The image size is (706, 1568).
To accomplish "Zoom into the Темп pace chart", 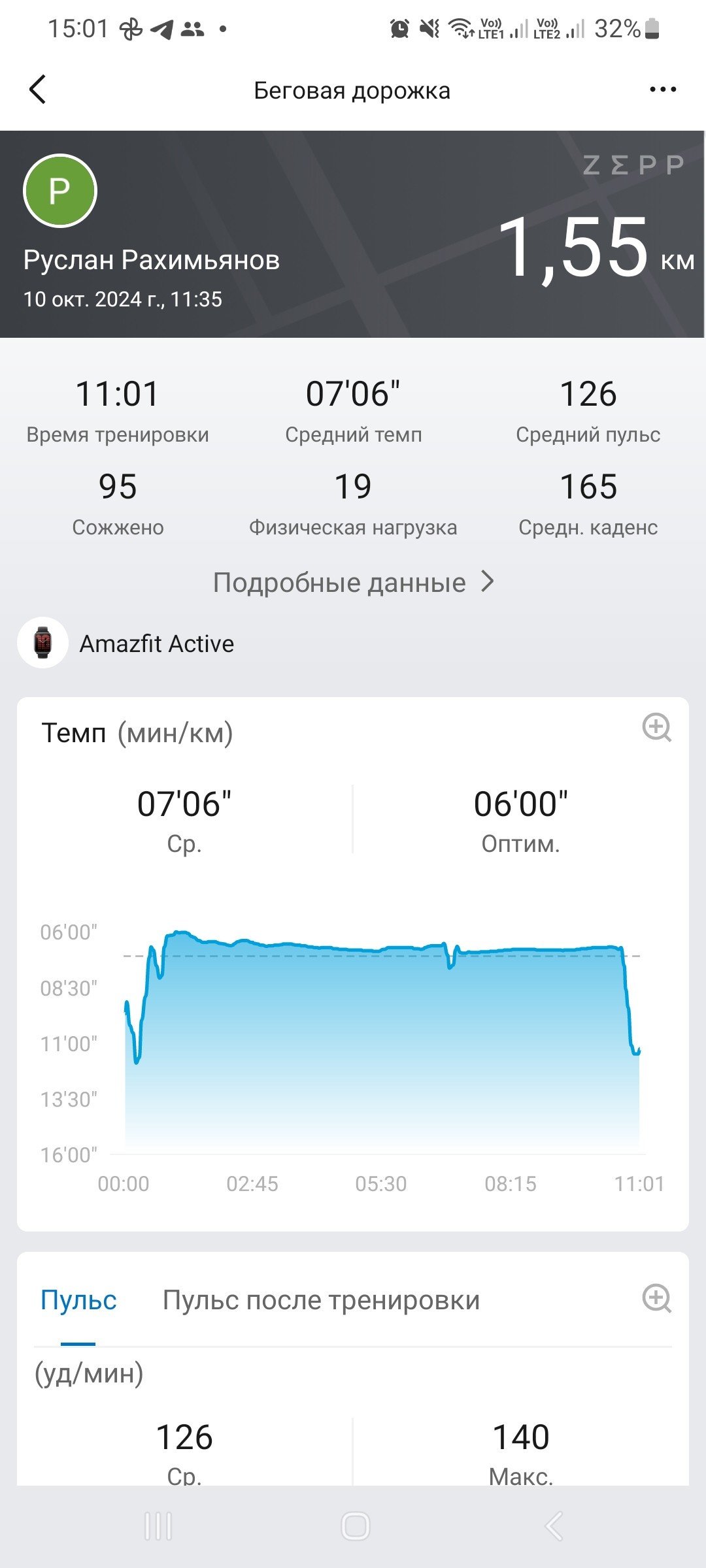I will coord(656,727).
